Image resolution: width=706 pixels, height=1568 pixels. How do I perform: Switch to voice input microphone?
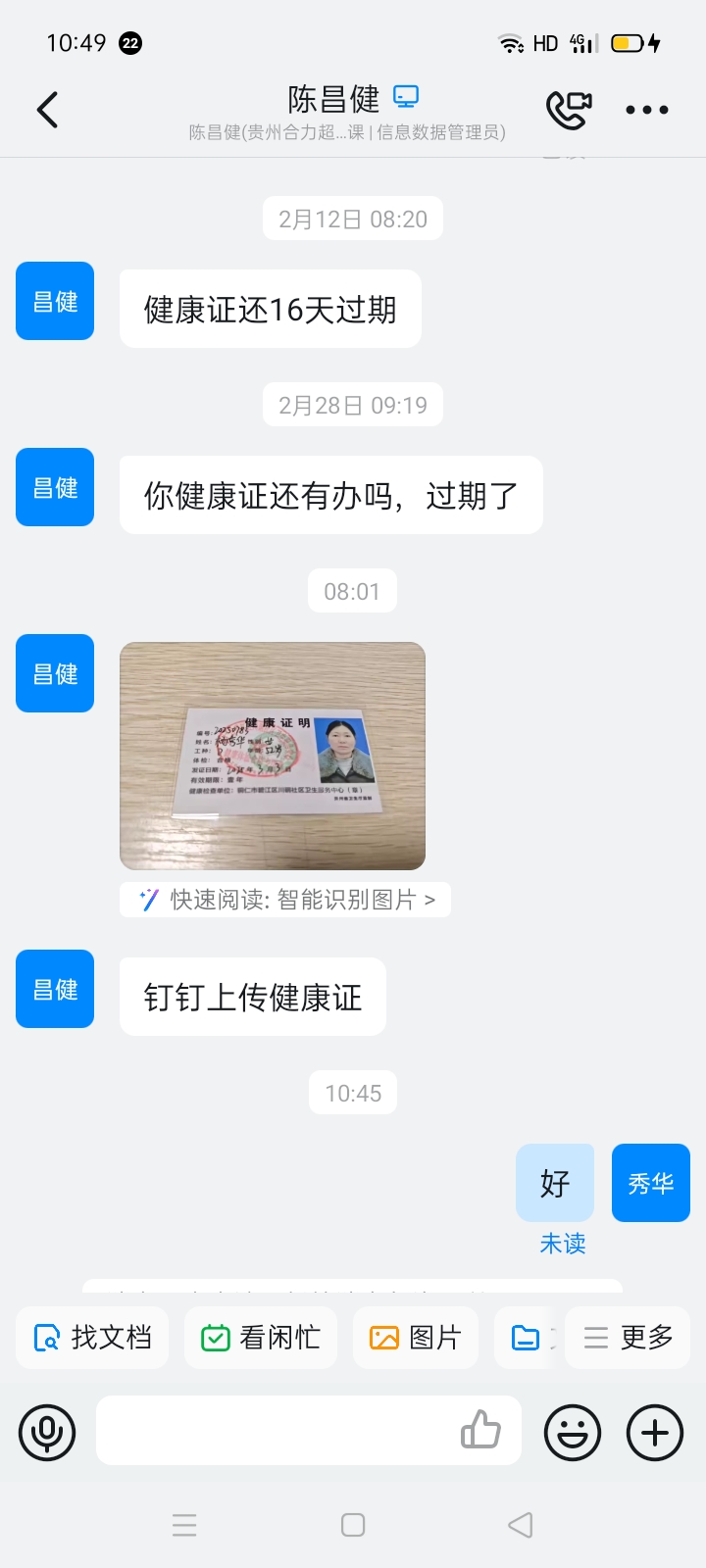[x=47, y=1433]
